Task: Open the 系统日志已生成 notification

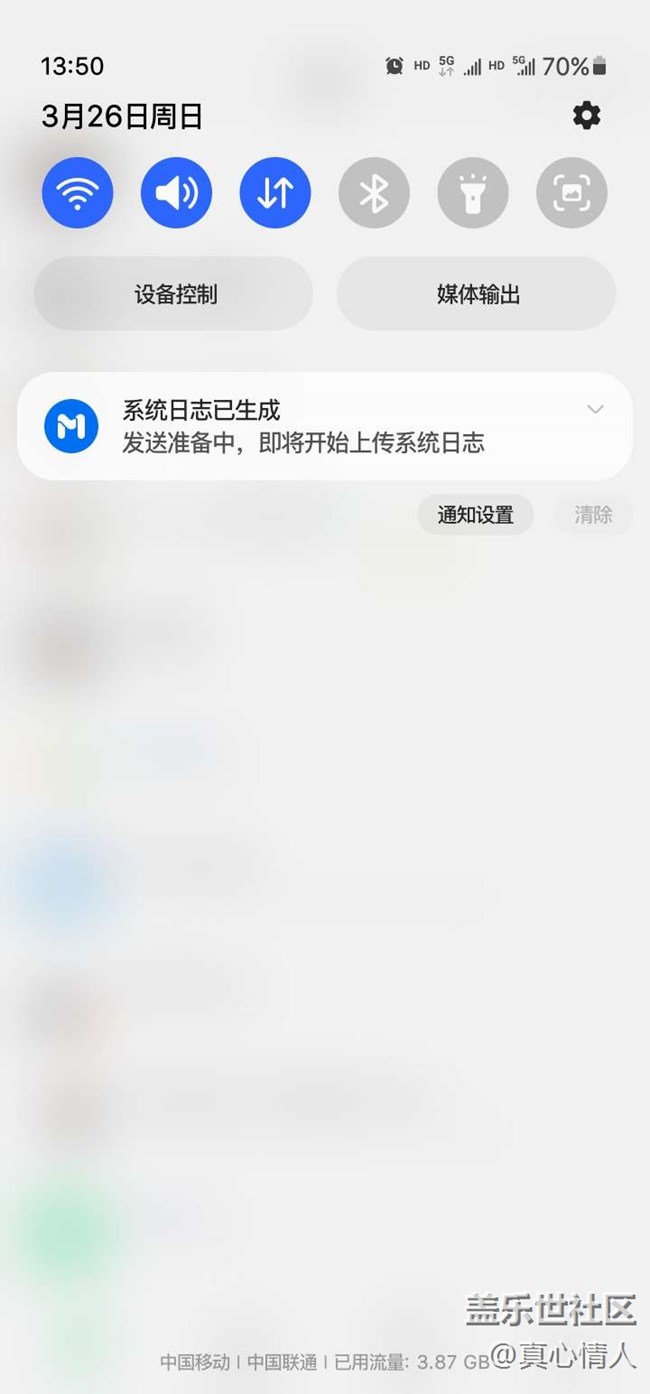Action: click(x=300, y=427)
